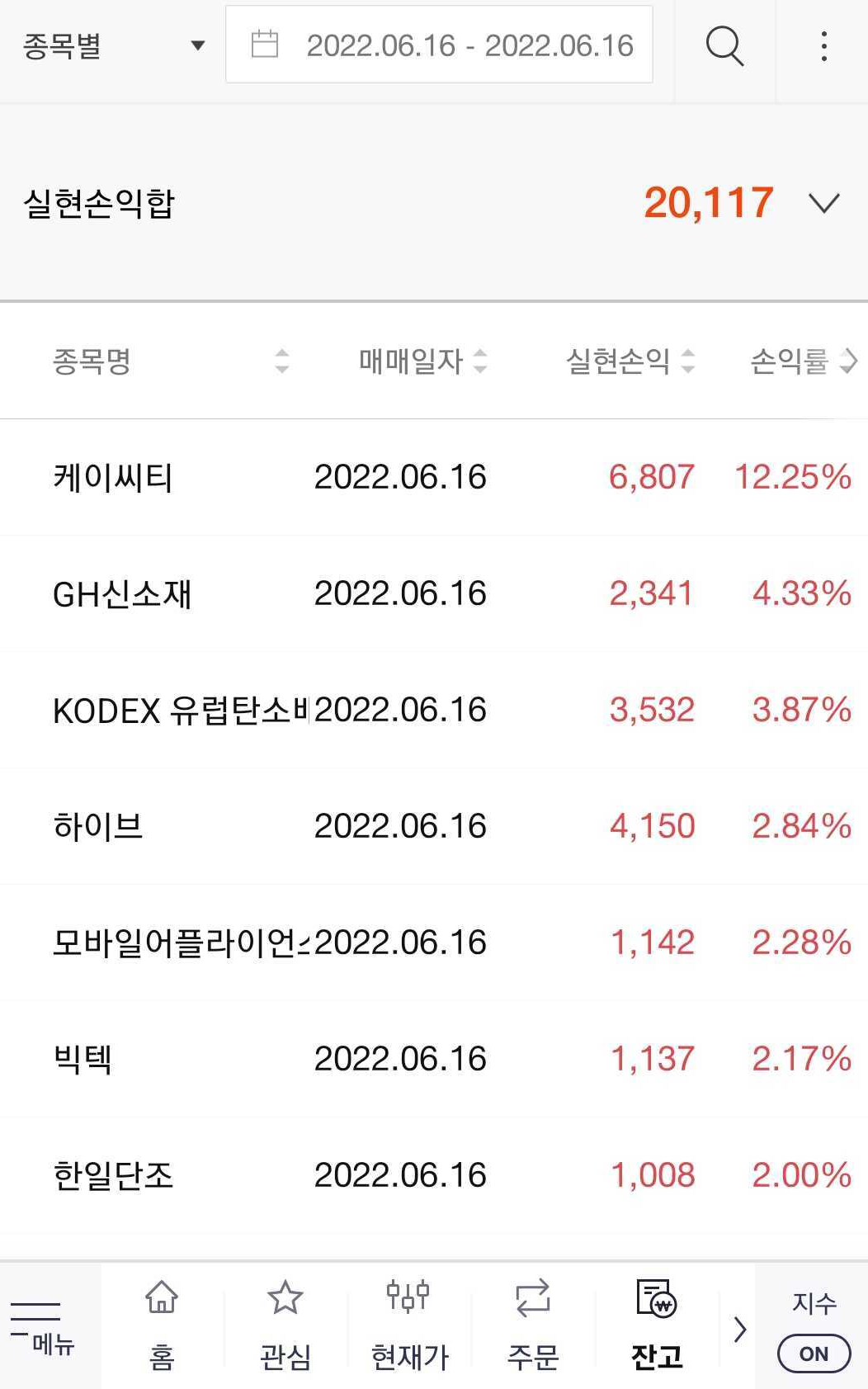The height and width of the screenshot is (1389, 868).
Task: Click the date range field 2022.06.16 - 2022.06.16
Action: (470, 46)
